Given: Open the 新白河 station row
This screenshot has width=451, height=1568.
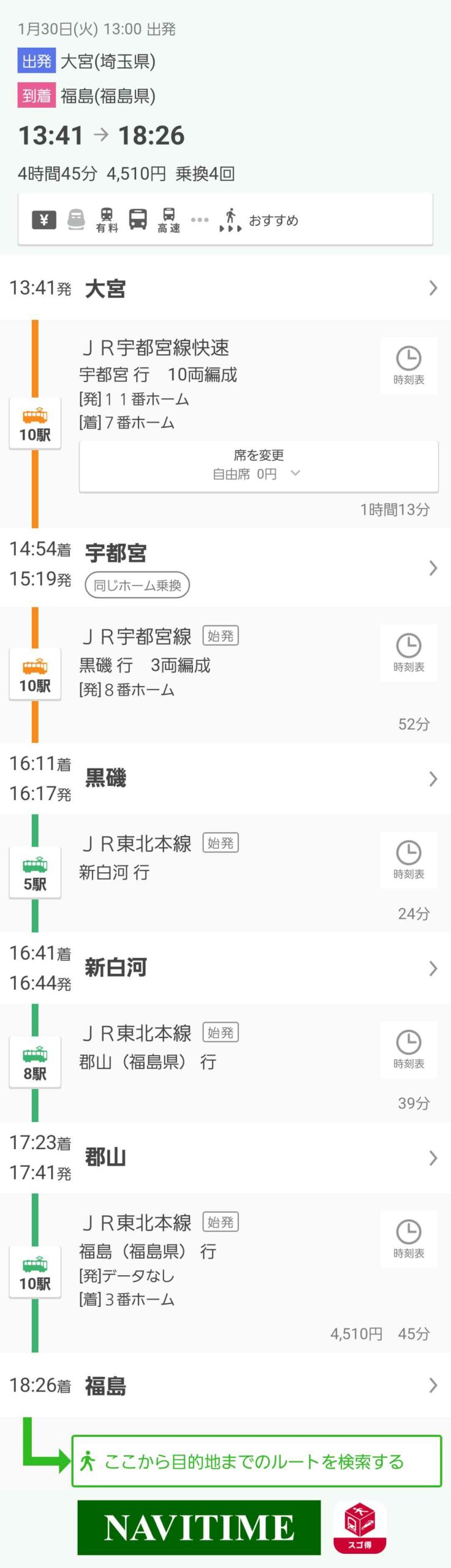Looking at the screenshot, I should tap(225, 968).
